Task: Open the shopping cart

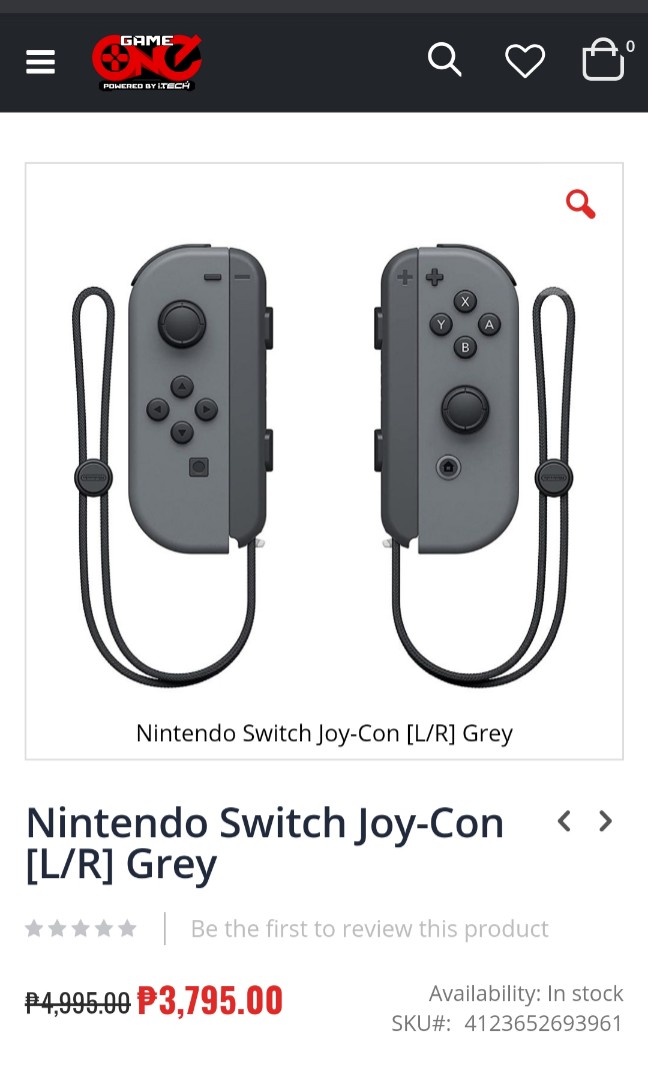Action: click(603, 60)
